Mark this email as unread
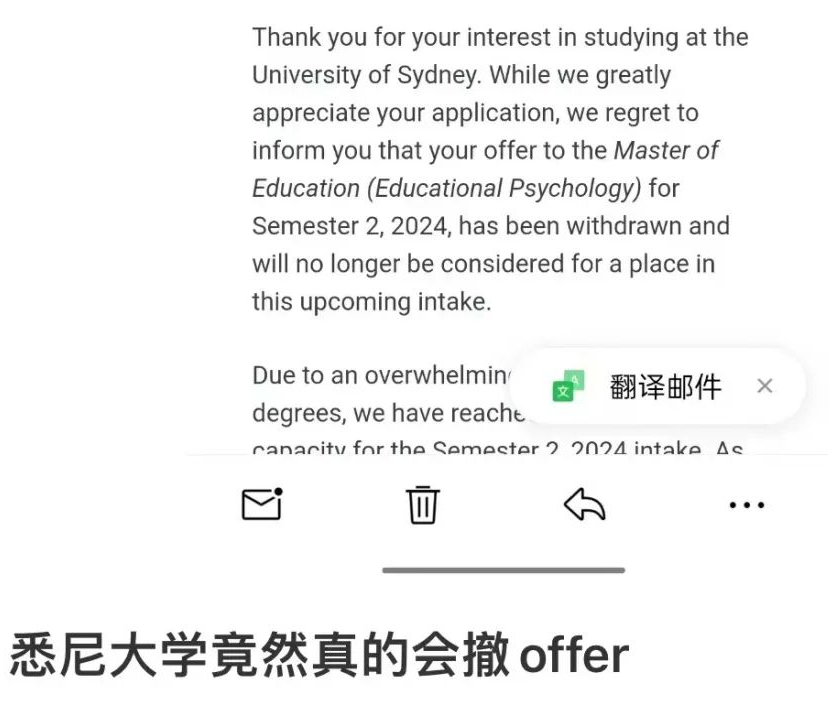Screen dimensions: 831x703 click(262, 505)
